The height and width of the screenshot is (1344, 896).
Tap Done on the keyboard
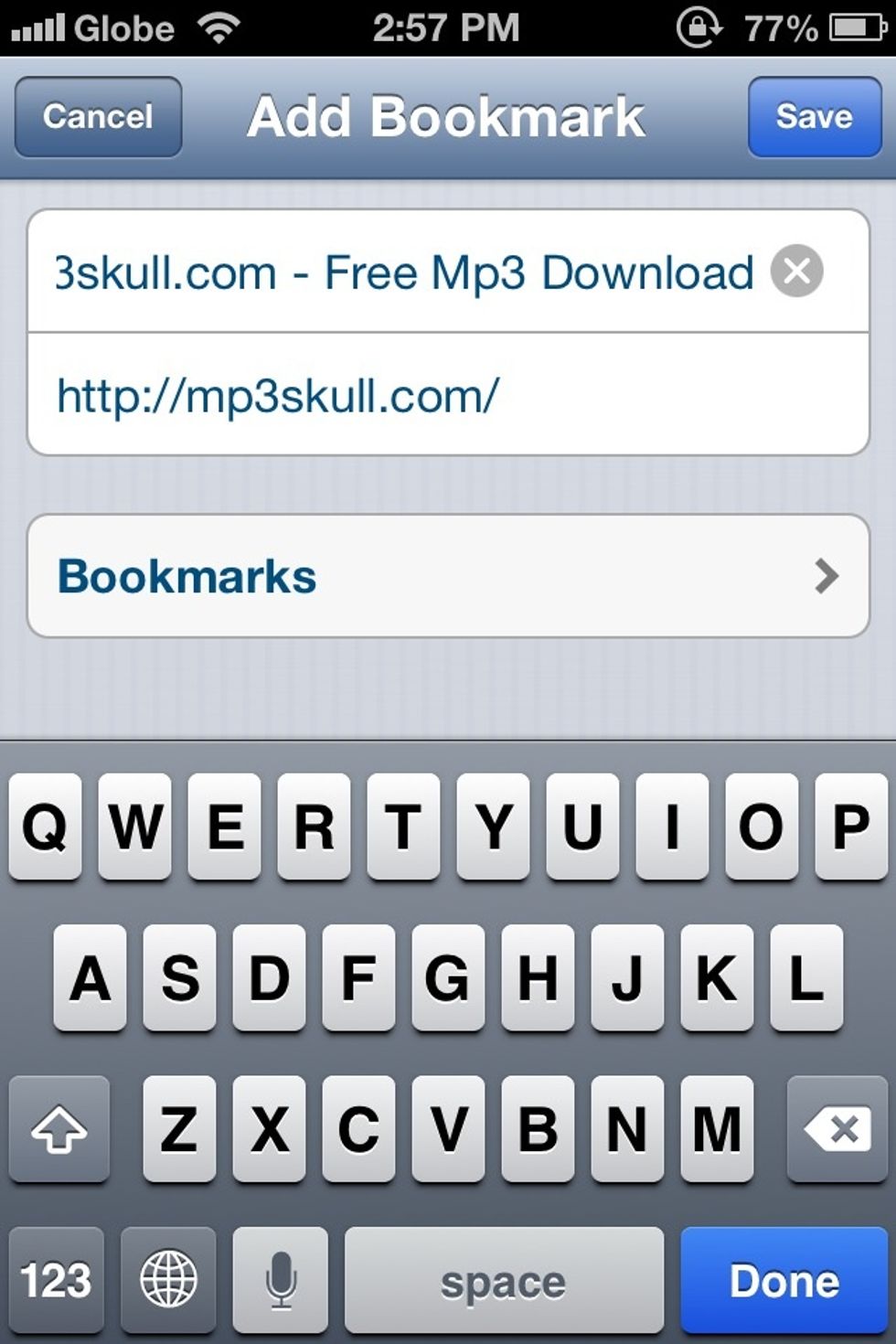click(784, 1280)
